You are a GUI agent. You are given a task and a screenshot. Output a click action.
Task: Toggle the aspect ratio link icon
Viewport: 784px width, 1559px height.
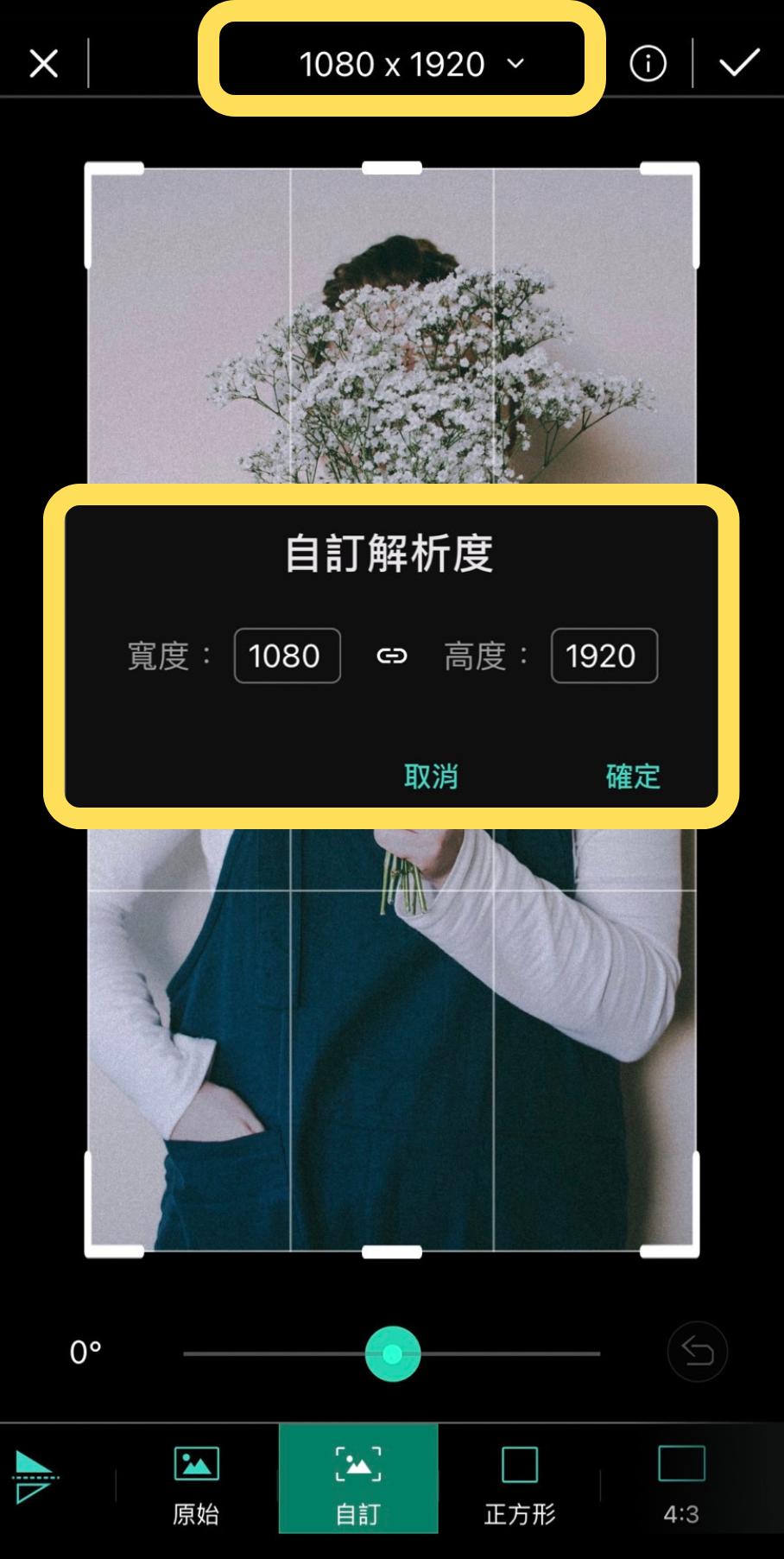click(x=391, y=656)
